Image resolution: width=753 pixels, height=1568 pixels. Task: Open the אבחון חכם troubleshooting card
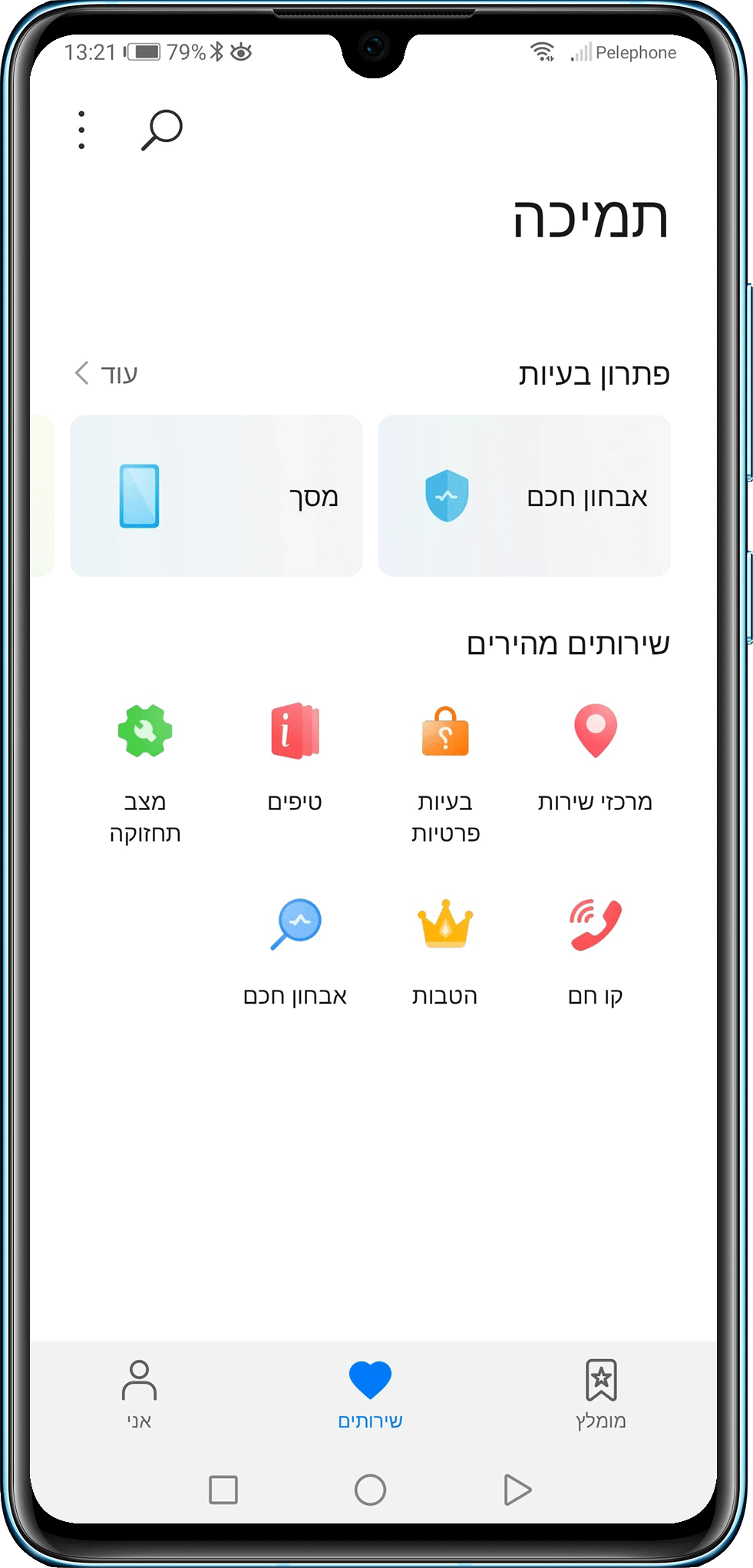tap(524, 496)
